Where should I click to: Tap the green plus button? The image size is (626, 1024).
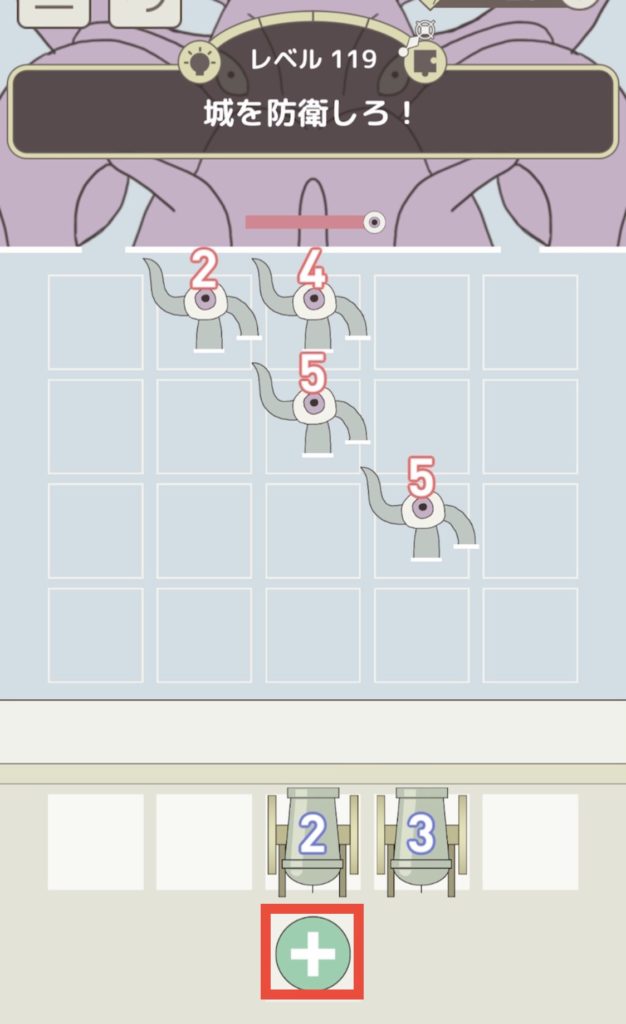(312, 952)
